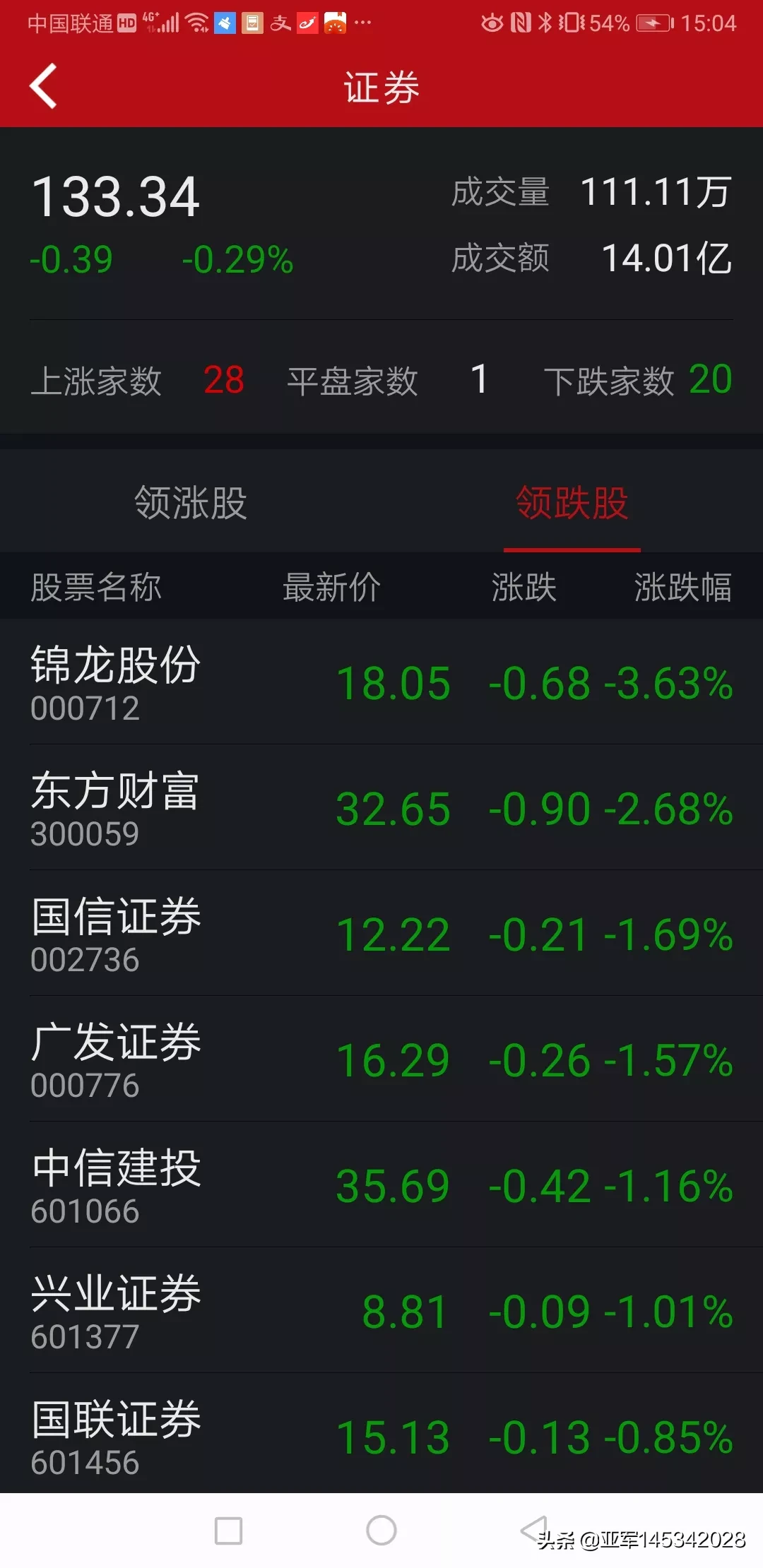Tap the system home button
Screen dimensions: 763x1568
381,1531
